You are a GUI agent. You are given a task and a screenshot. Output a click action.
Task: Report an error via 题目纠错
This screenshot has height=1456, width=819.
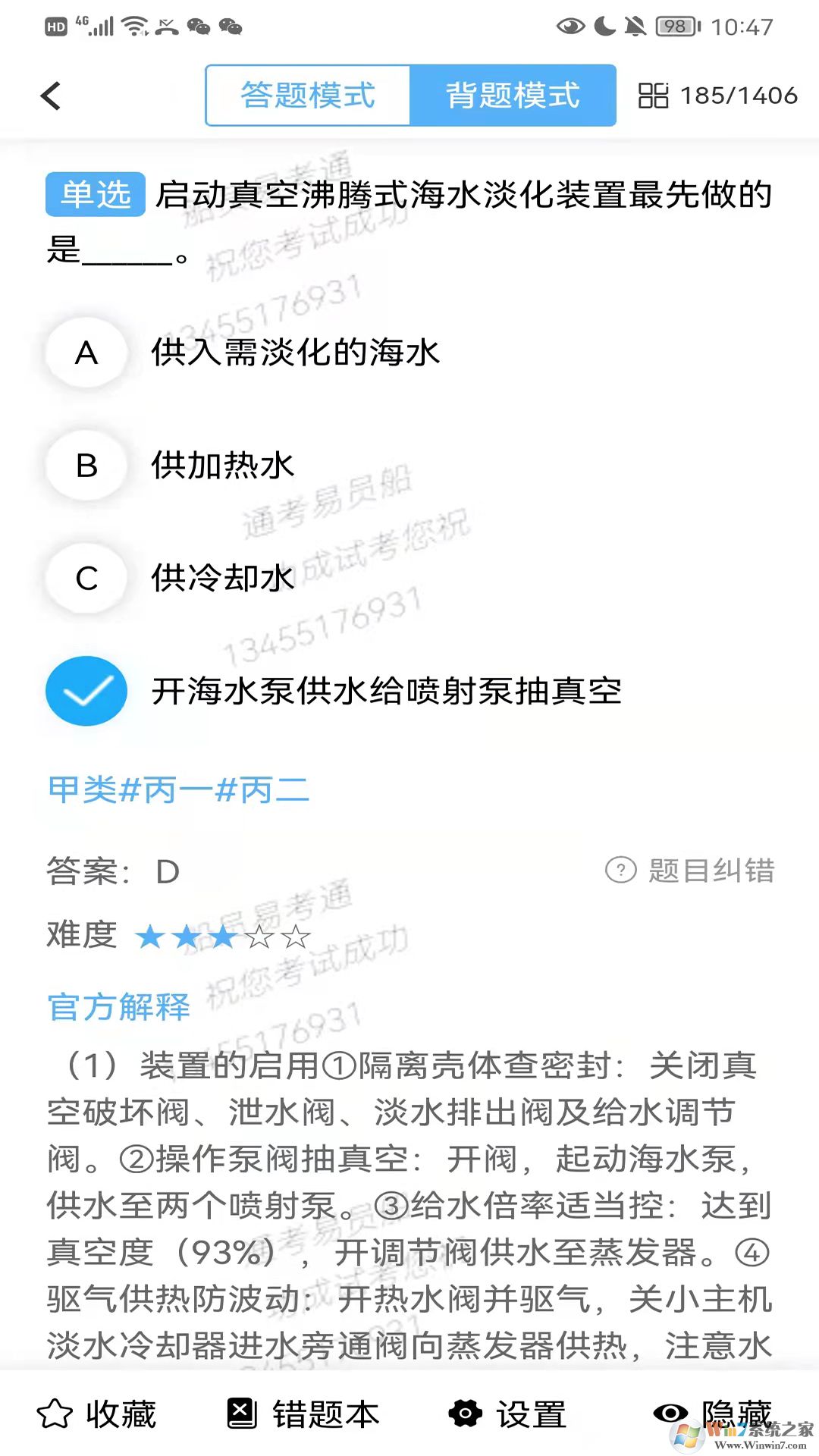click(691, 871)
